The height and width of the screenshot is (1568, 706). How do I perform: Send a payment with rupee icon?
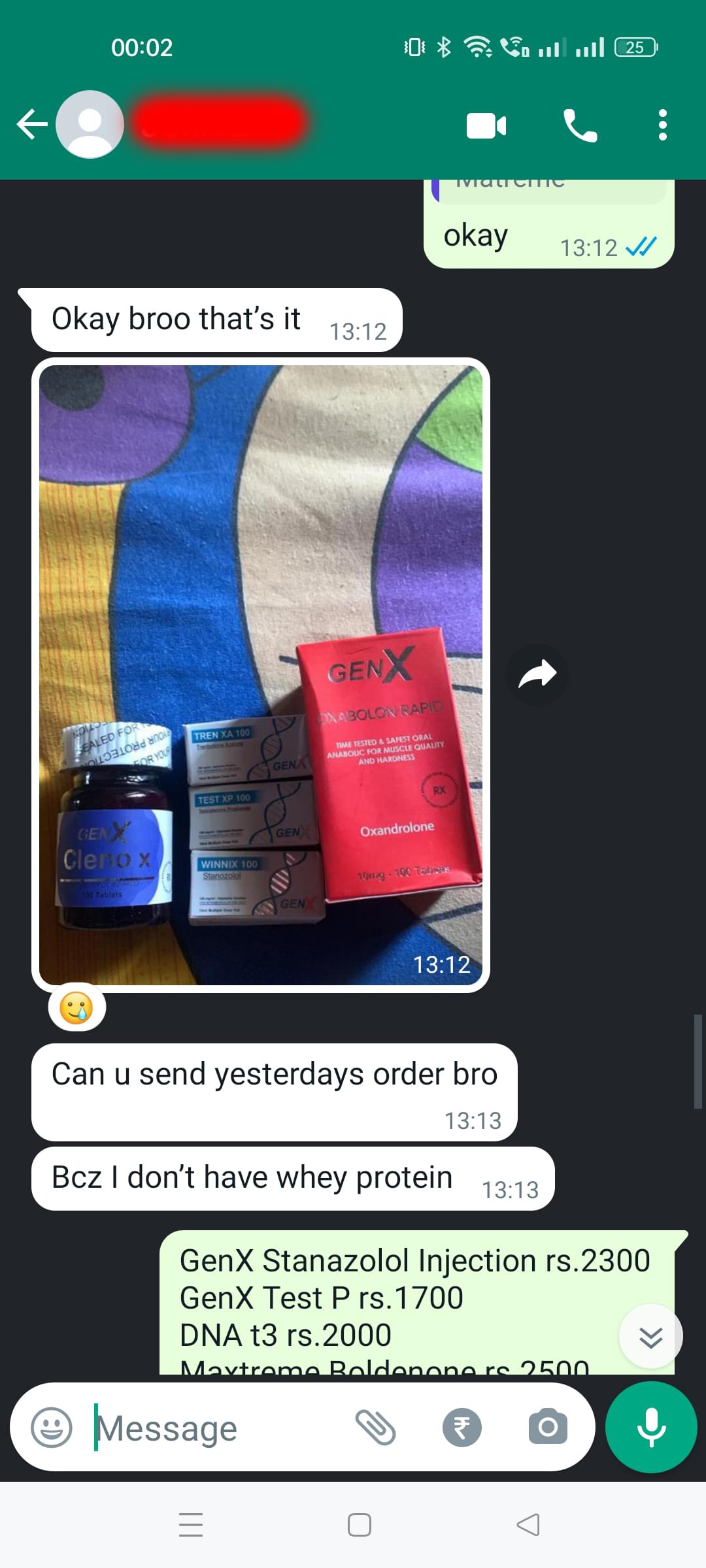462,1428
